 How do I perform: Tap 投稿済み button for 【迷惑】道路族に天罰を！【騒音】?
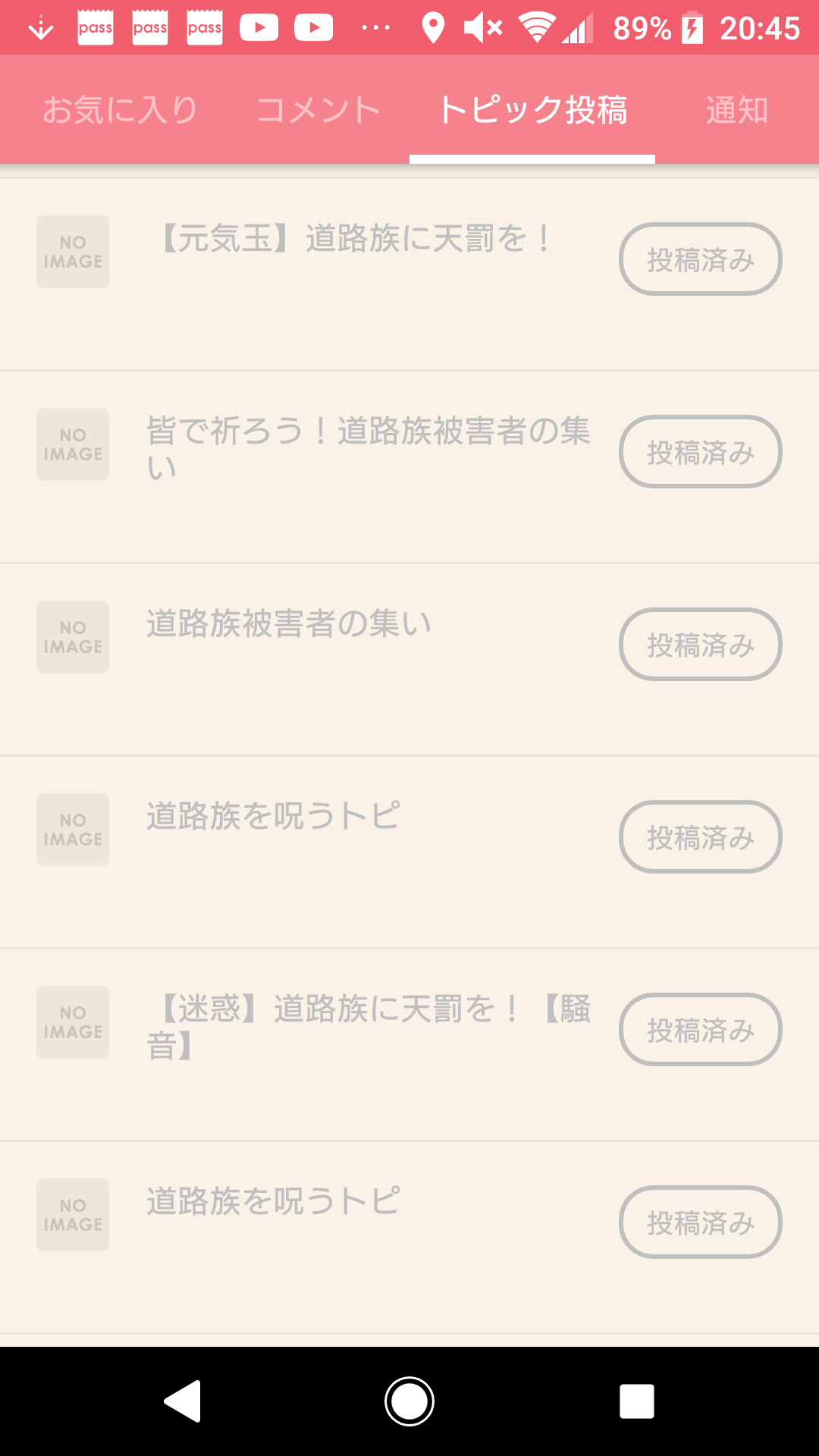point(701,1030)
